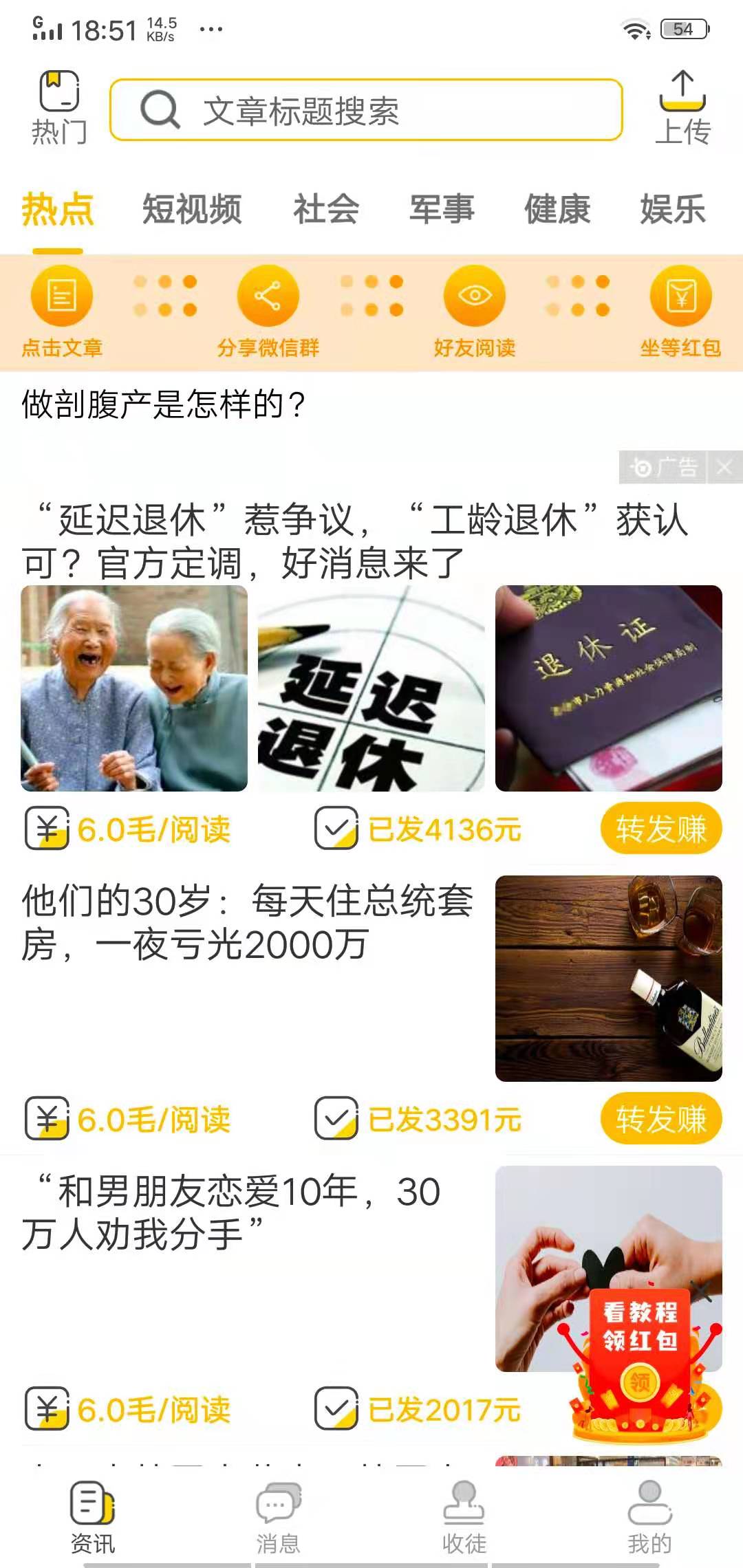743x1568 pixels.
Task: Open the 军事 category tab
Action: 441,208
